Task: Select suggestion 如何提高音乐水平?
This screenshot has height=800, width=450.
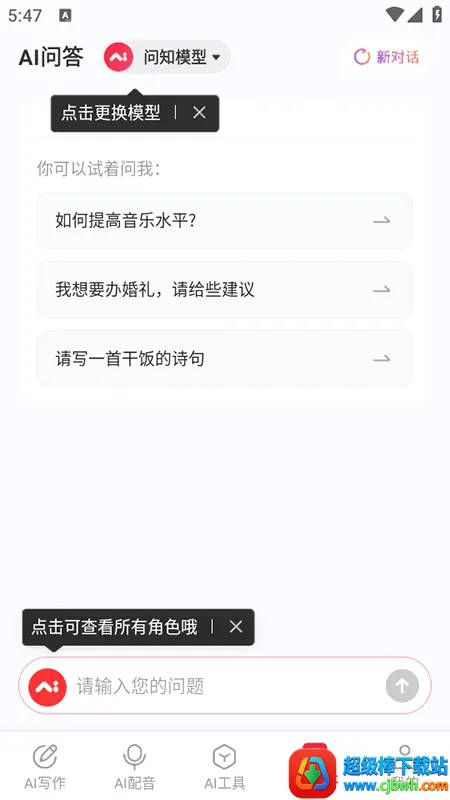Action: point(224,221)
